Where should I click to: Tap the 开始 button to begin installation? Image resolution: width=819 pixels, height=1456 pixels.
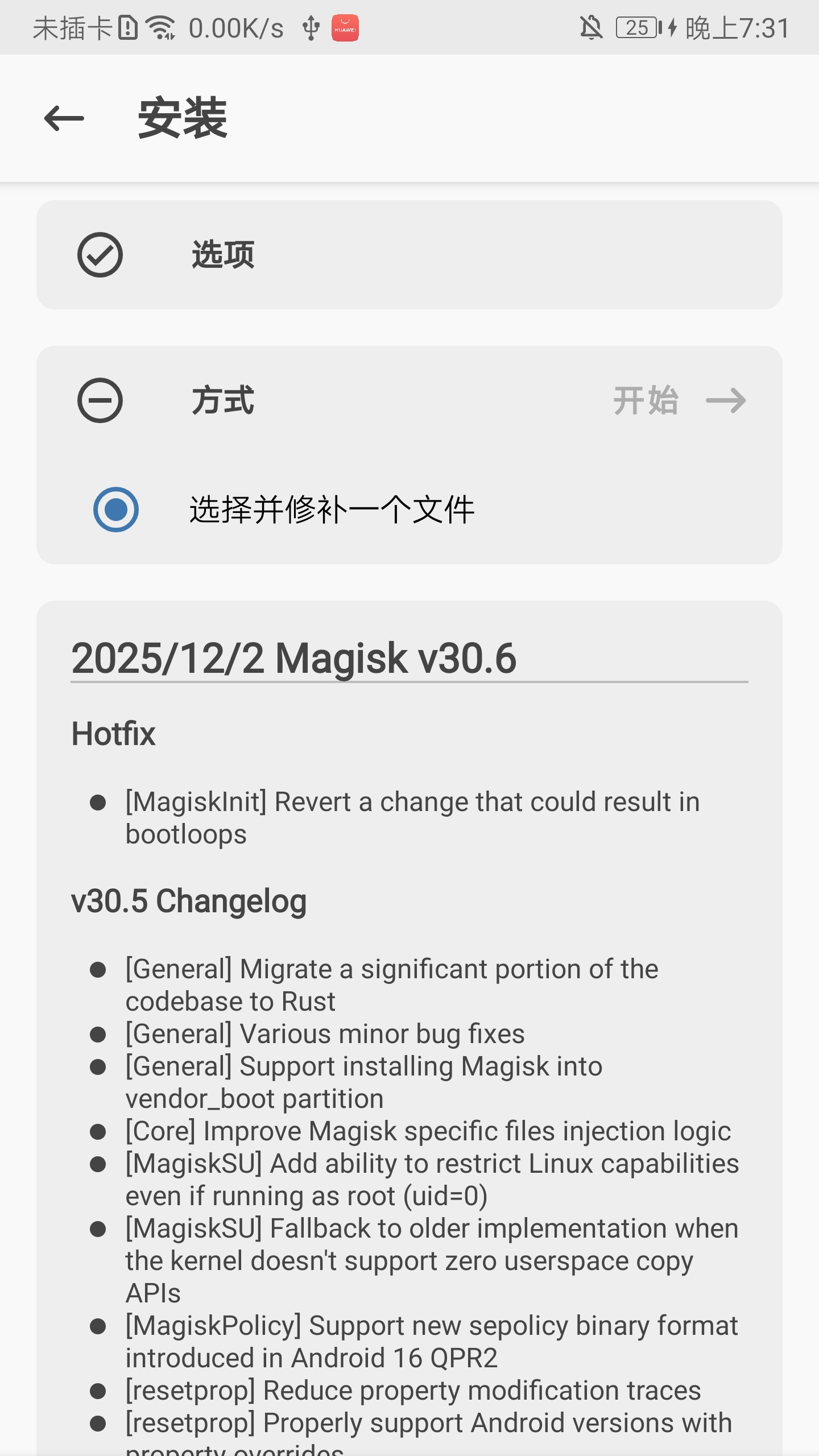(x=679, y=400)
